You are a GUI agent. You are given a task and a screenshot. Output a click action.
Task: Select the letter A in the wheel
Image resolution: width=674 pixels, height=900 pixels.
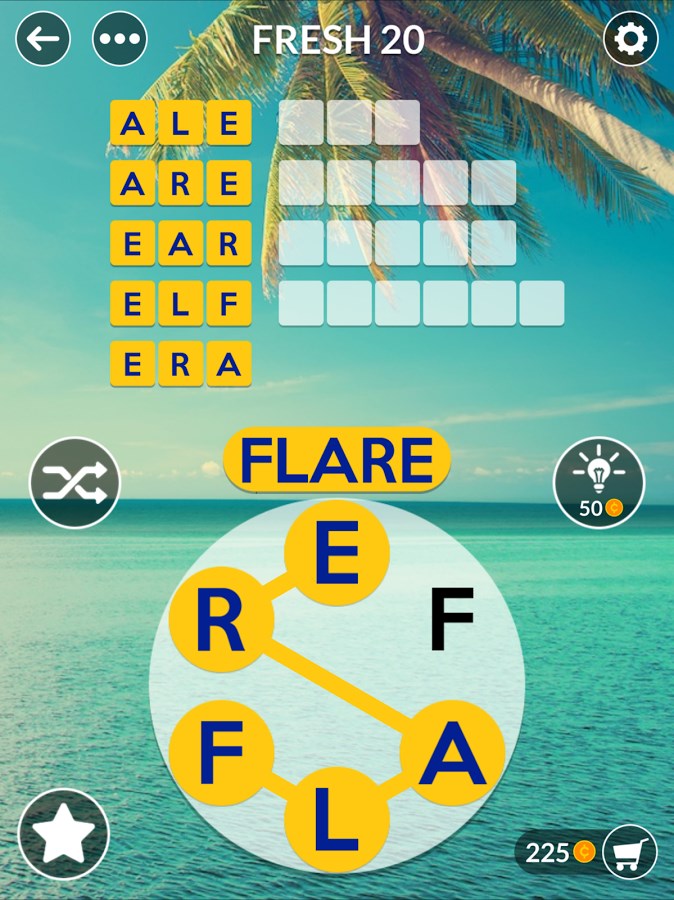[x=452, y=754]
